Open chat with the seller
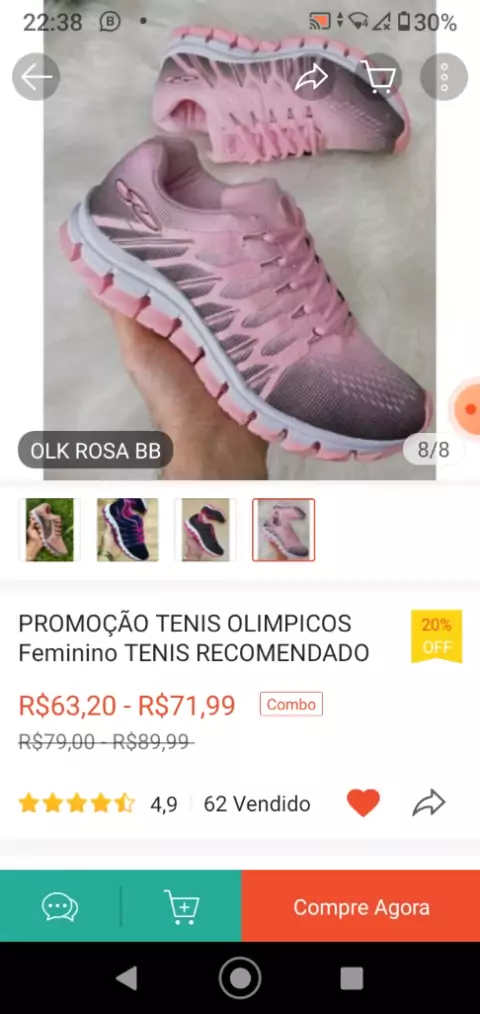The width and height of the screenshot is (480, 1014). click(60, 906)
